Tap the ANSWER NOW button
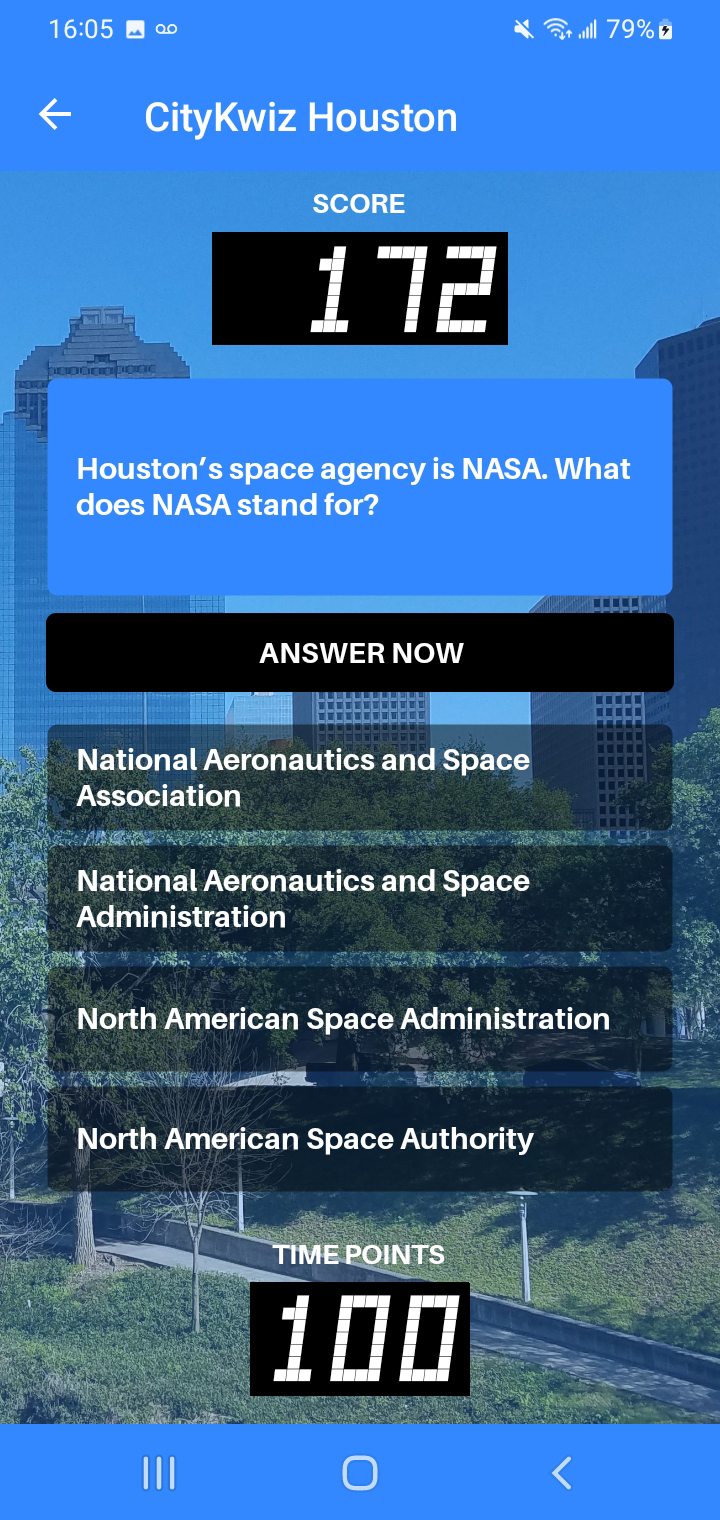 tap(360, 653)
